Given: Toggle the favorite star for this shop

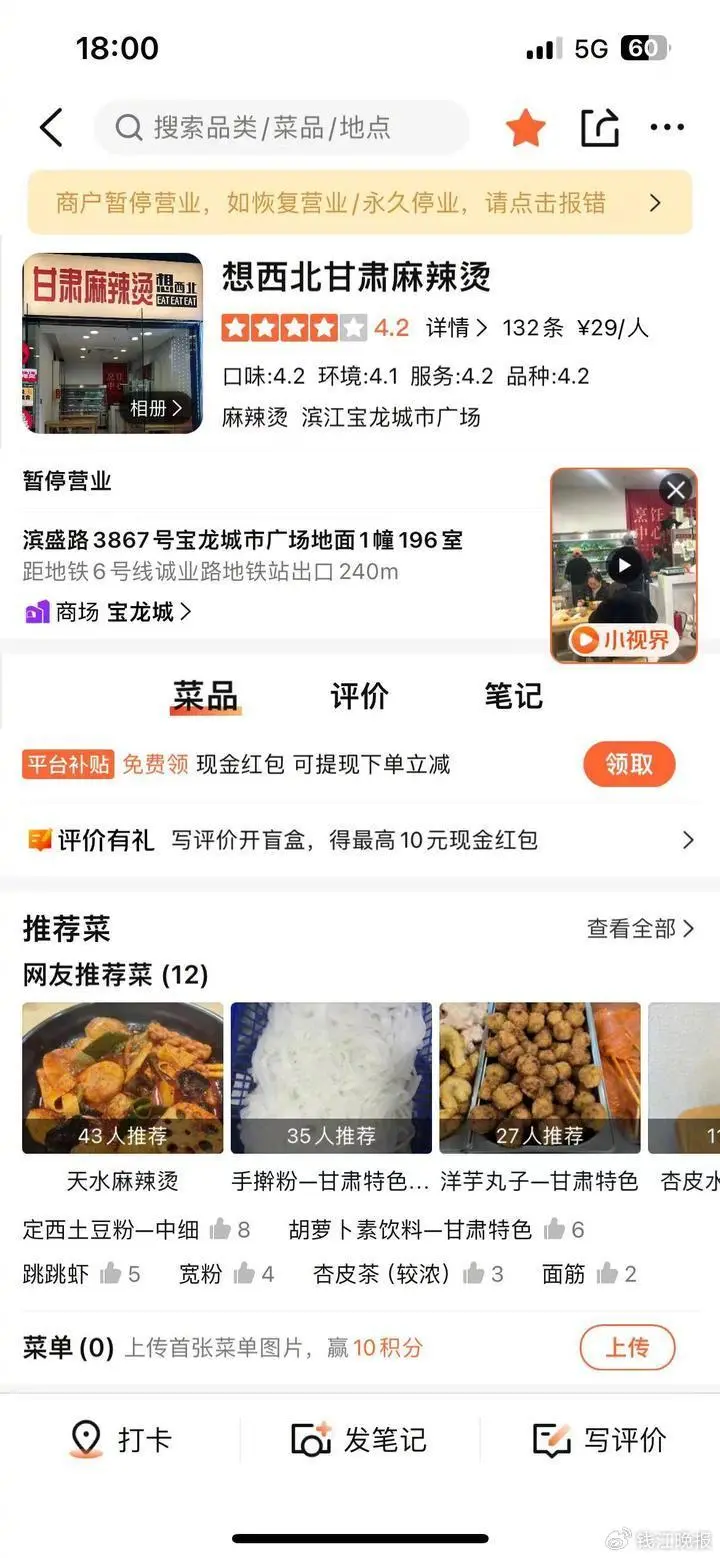Looking at the screenshot, I should pos(525,128).
